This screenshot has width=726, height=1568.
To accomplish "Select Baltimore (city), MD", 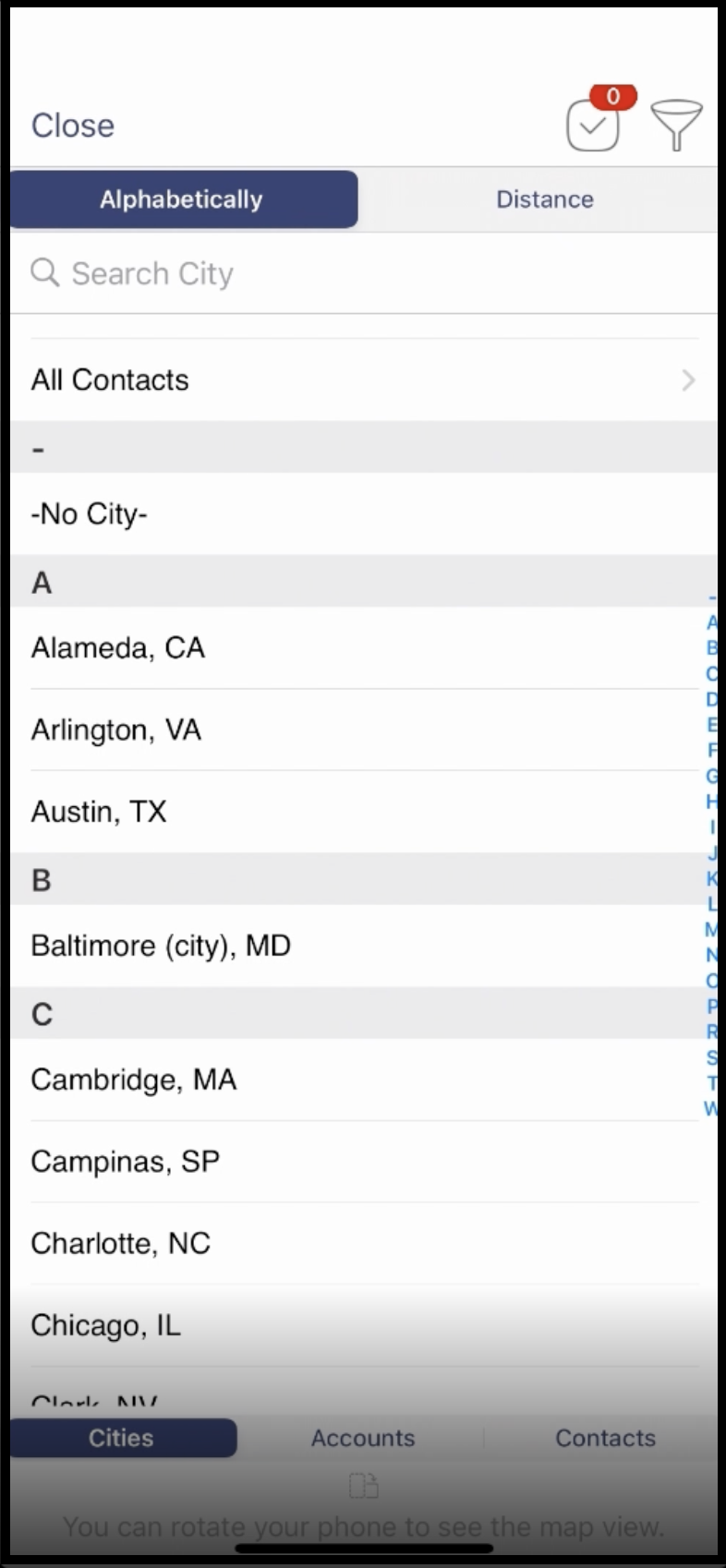I will point(360,946).
